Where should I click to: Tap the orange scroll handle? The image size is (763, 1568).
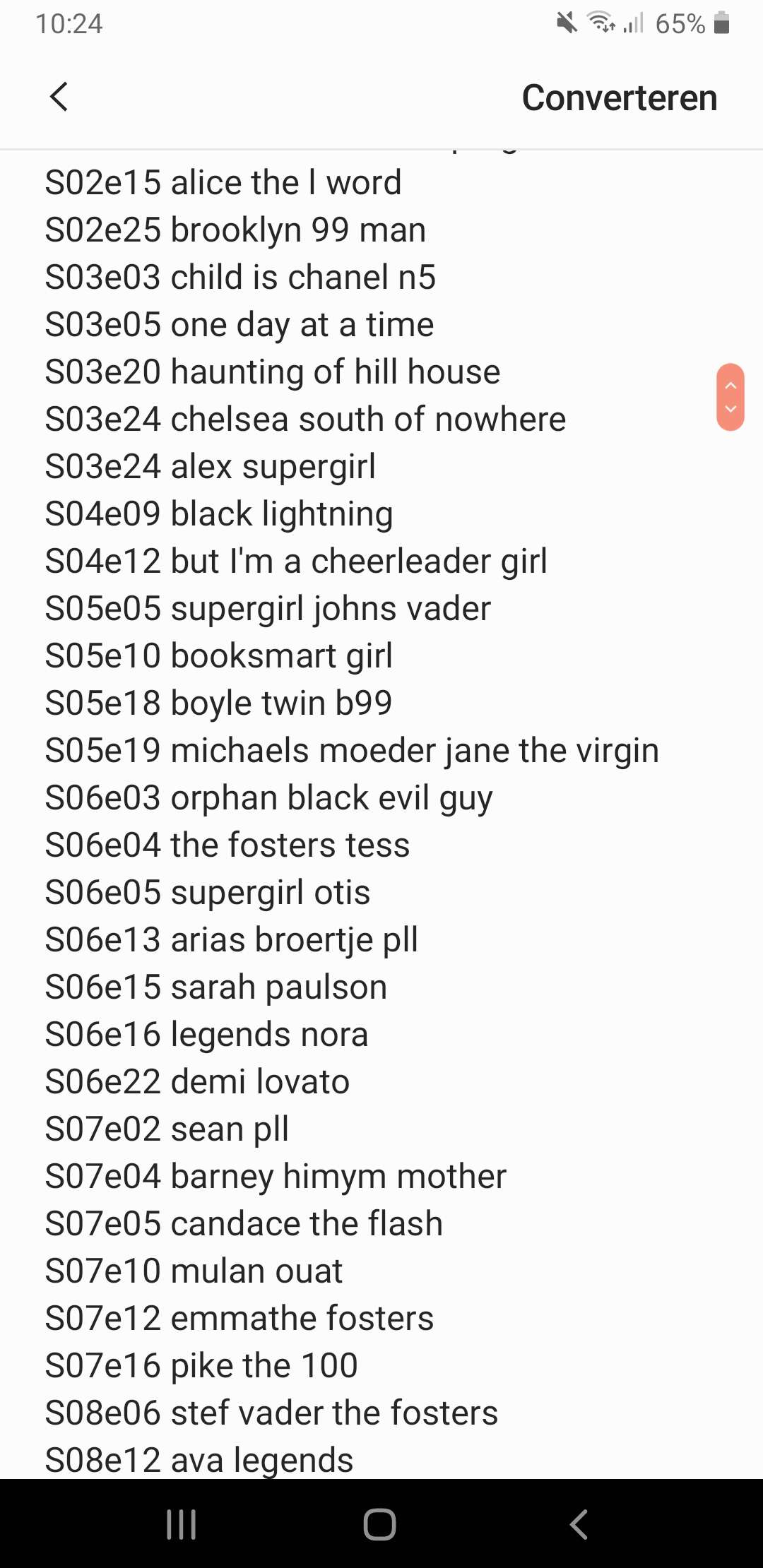pyautogui.click(x=731, y=397)
